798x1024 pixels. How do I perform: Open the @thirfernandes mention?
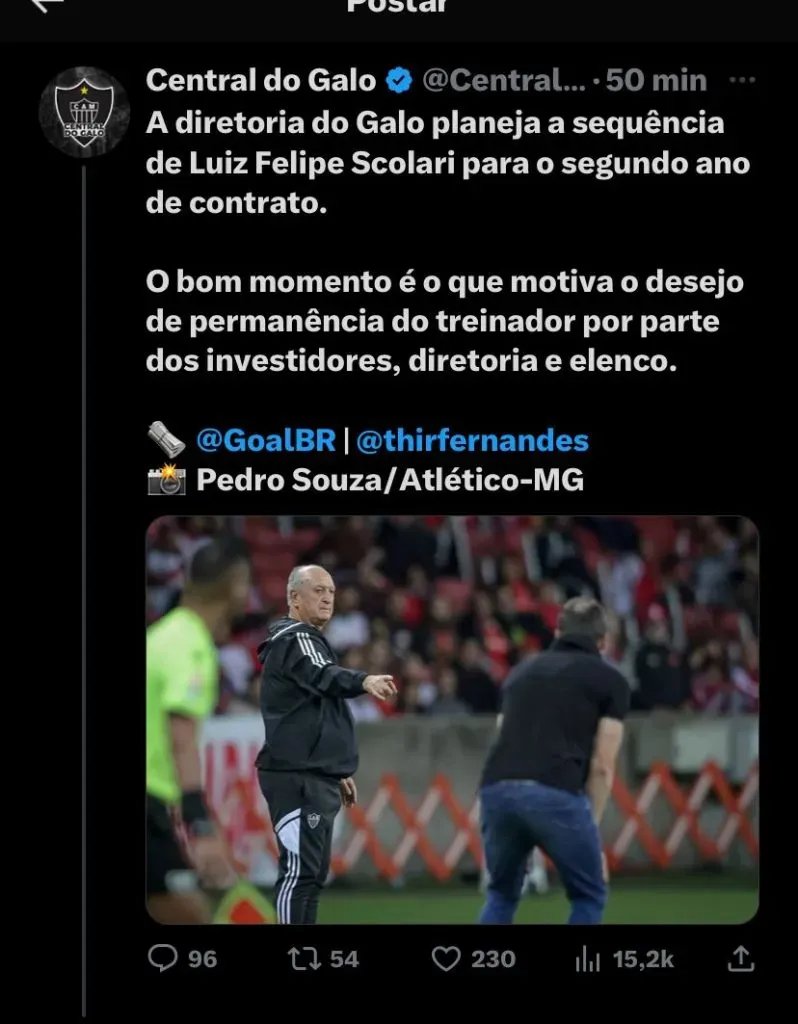pyautogui.click(x=472, y=440)
